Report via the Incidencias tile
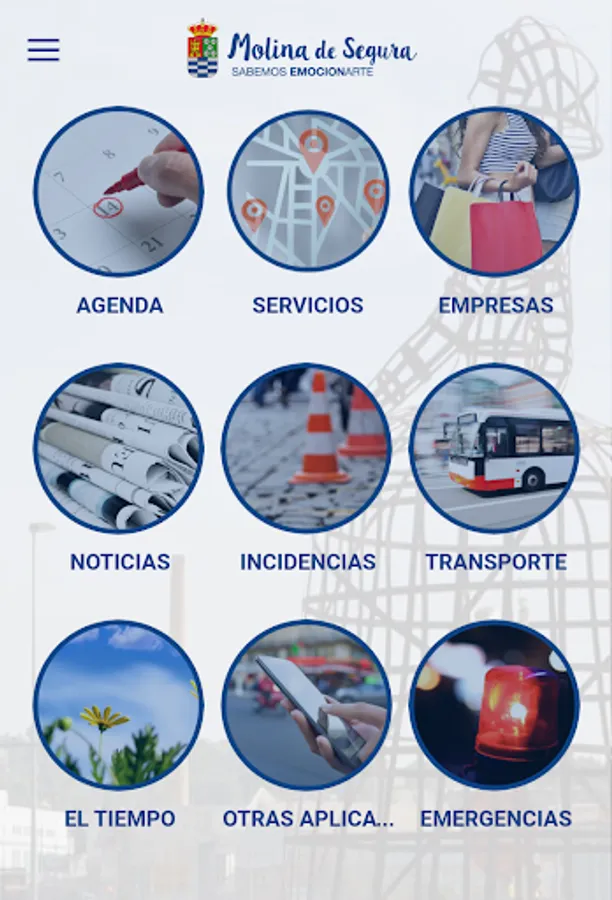The width and height of the screenshot is (612, 900). point(307,448)
